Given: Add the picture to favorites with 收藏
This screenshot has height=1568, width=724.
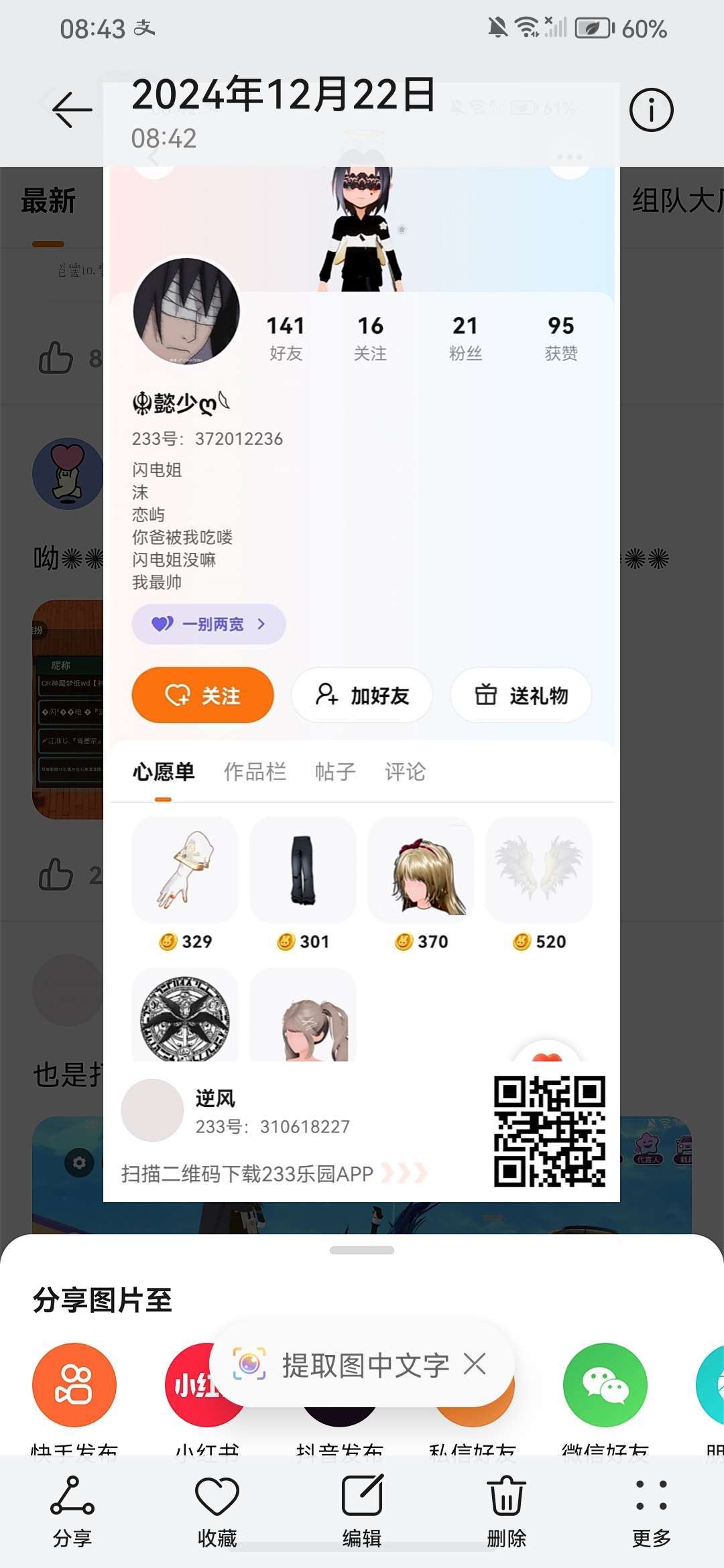Looking at the screenshot, I should [217, 1511].
